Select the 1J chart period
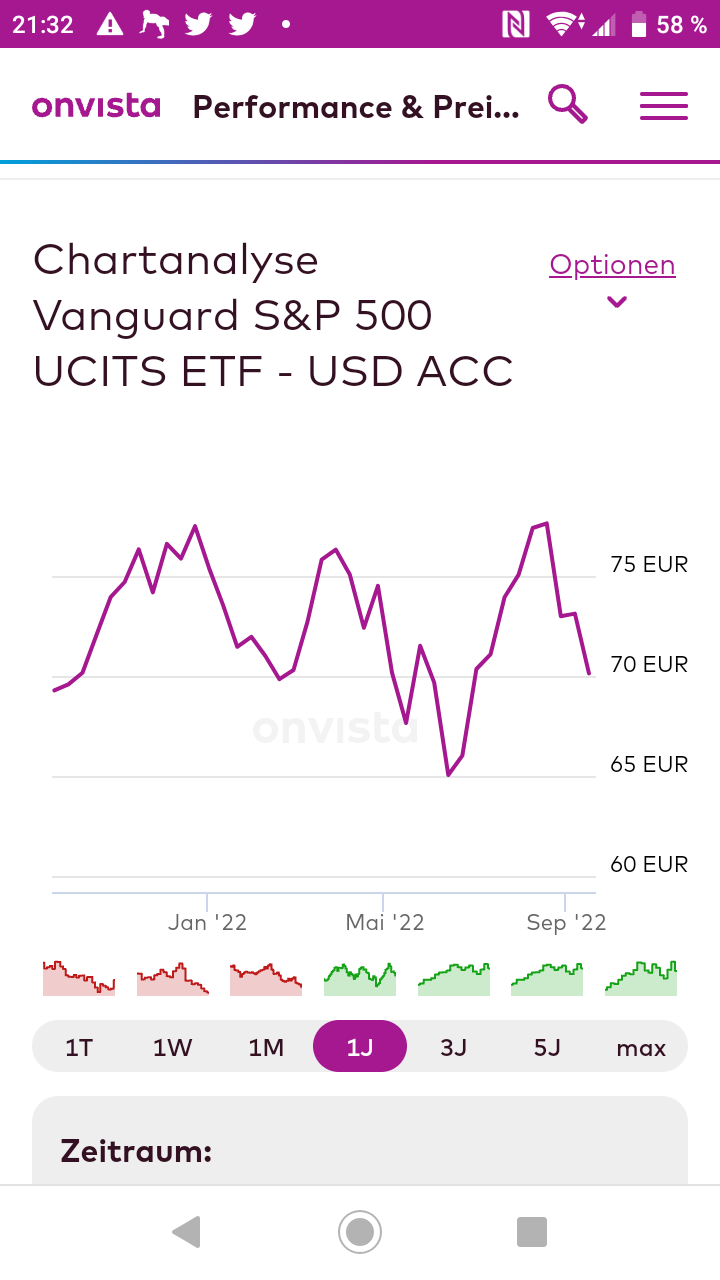720x1280 pixels. [x=360, y=1047]
